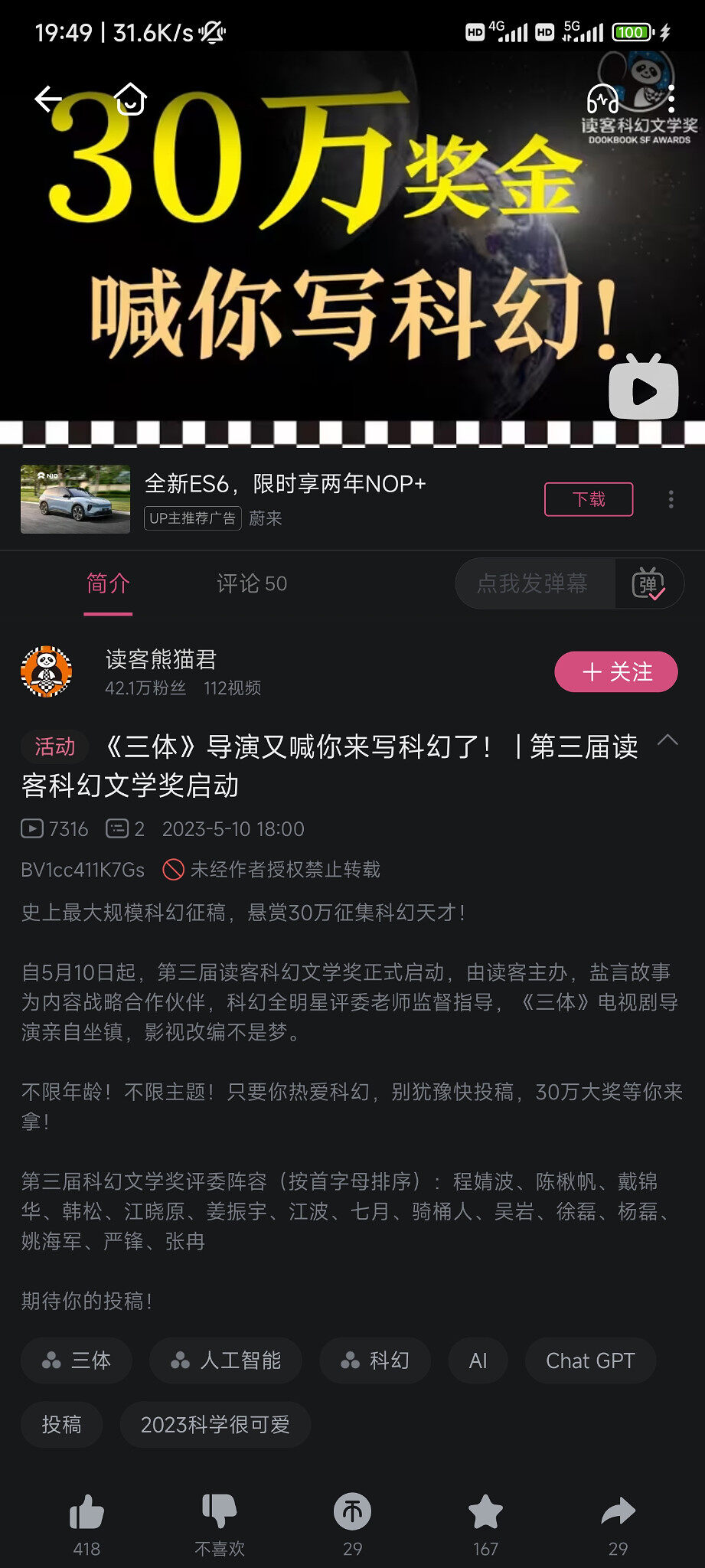705x1568 pixels.
Task: Follow 读客熊猫君 with the 关注 button
Action: click(615, 671)
